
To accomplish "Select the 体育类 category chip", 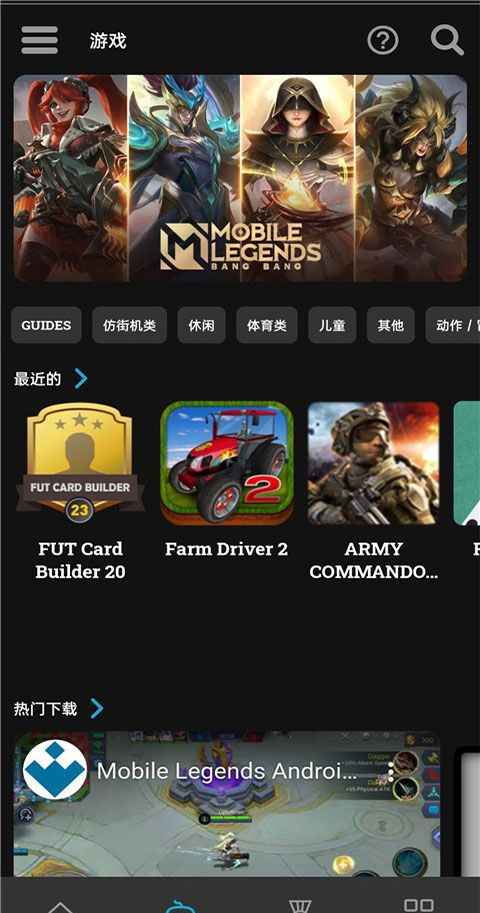I will click(267, 325).
